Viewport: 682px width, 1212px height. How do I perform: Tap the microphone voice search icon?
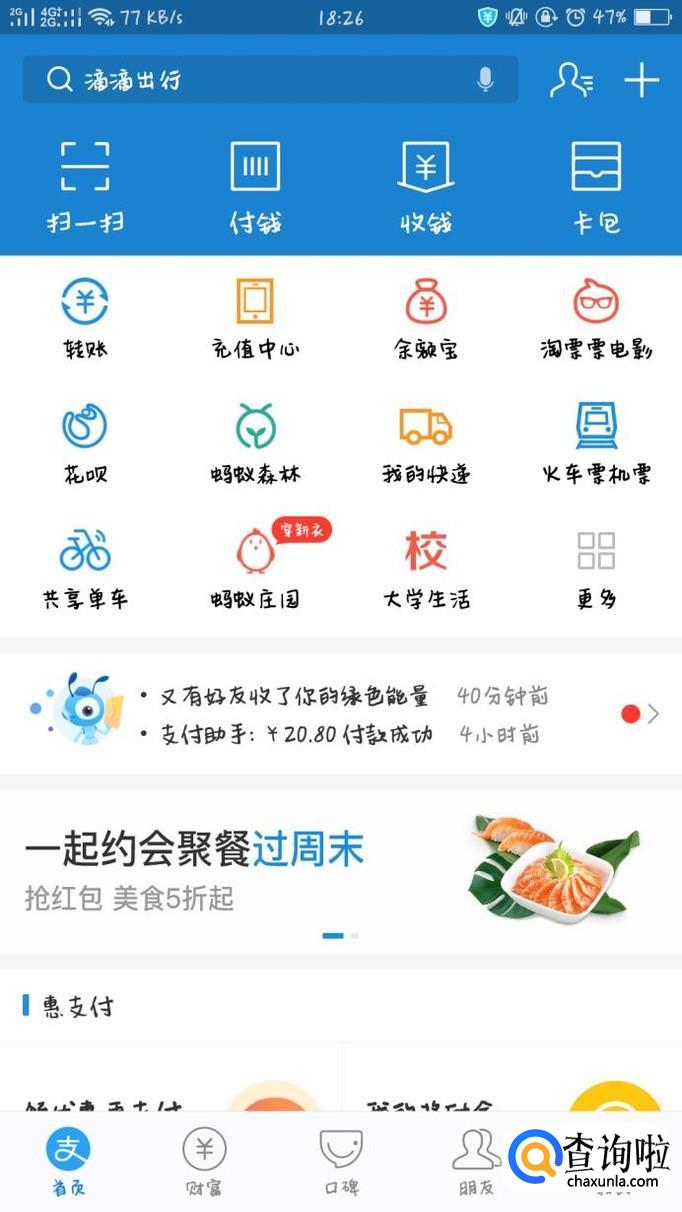(x=485, y=80)
